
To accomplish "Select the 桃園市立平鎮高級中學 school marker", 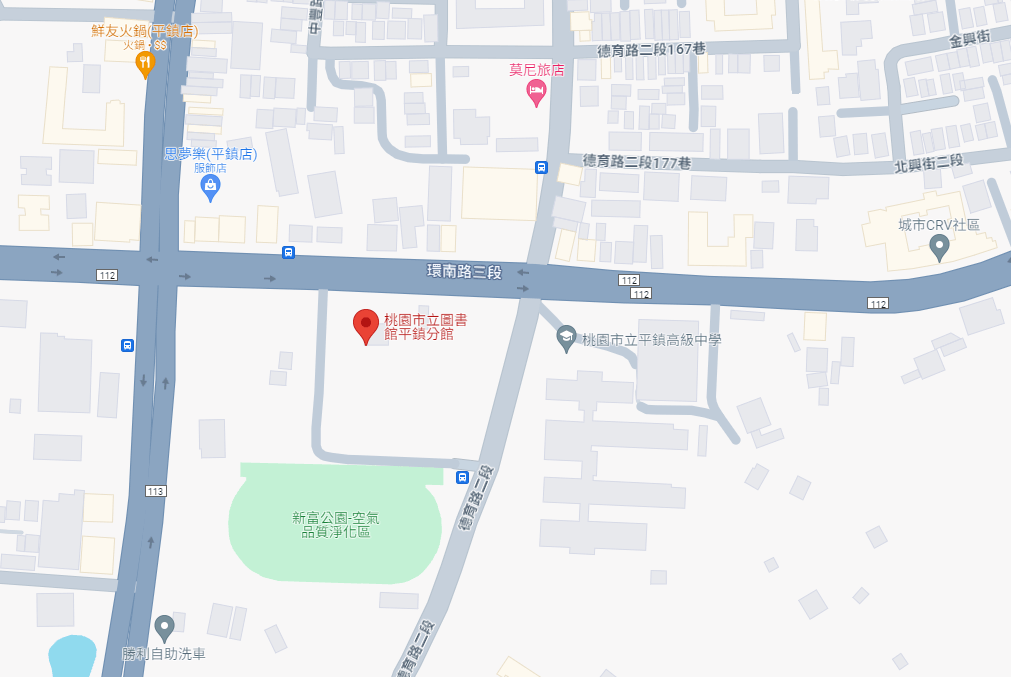I will [566, 339].
